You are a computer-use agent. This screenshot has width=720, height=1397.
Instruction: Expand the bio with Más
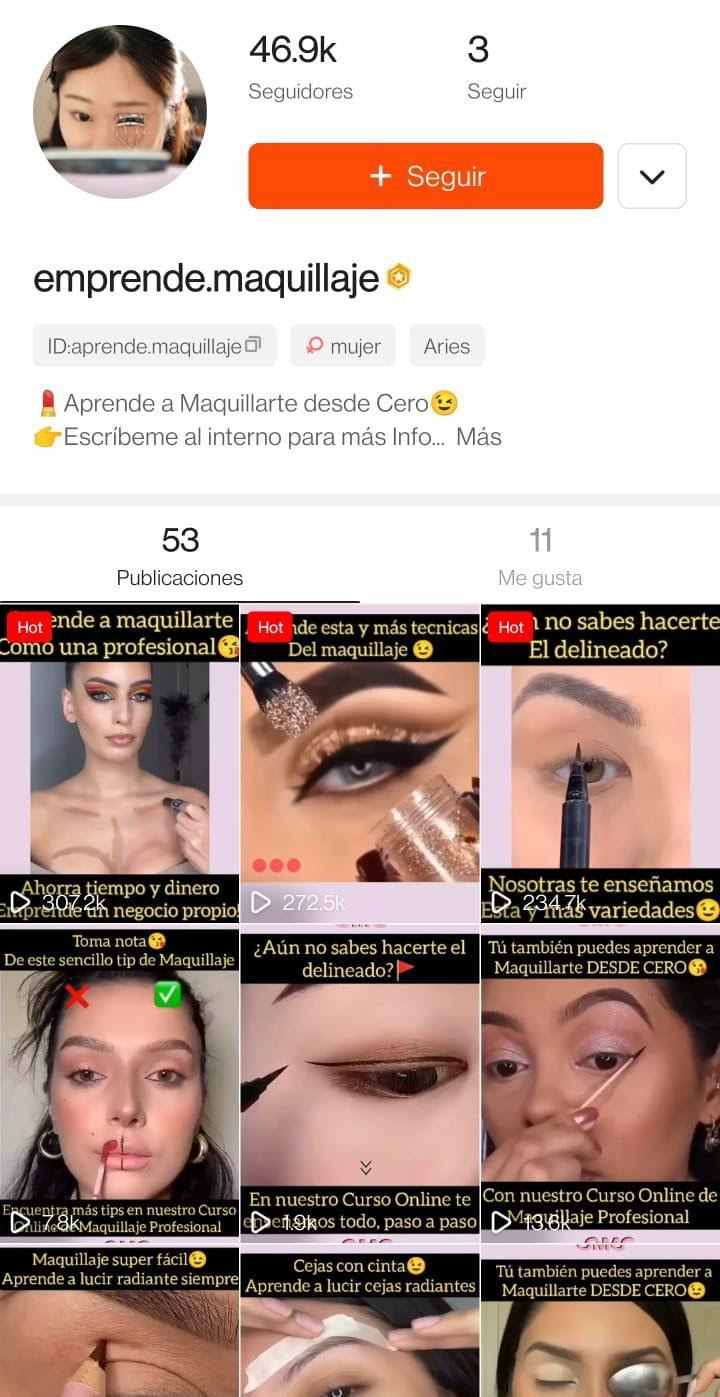point(478,437)
